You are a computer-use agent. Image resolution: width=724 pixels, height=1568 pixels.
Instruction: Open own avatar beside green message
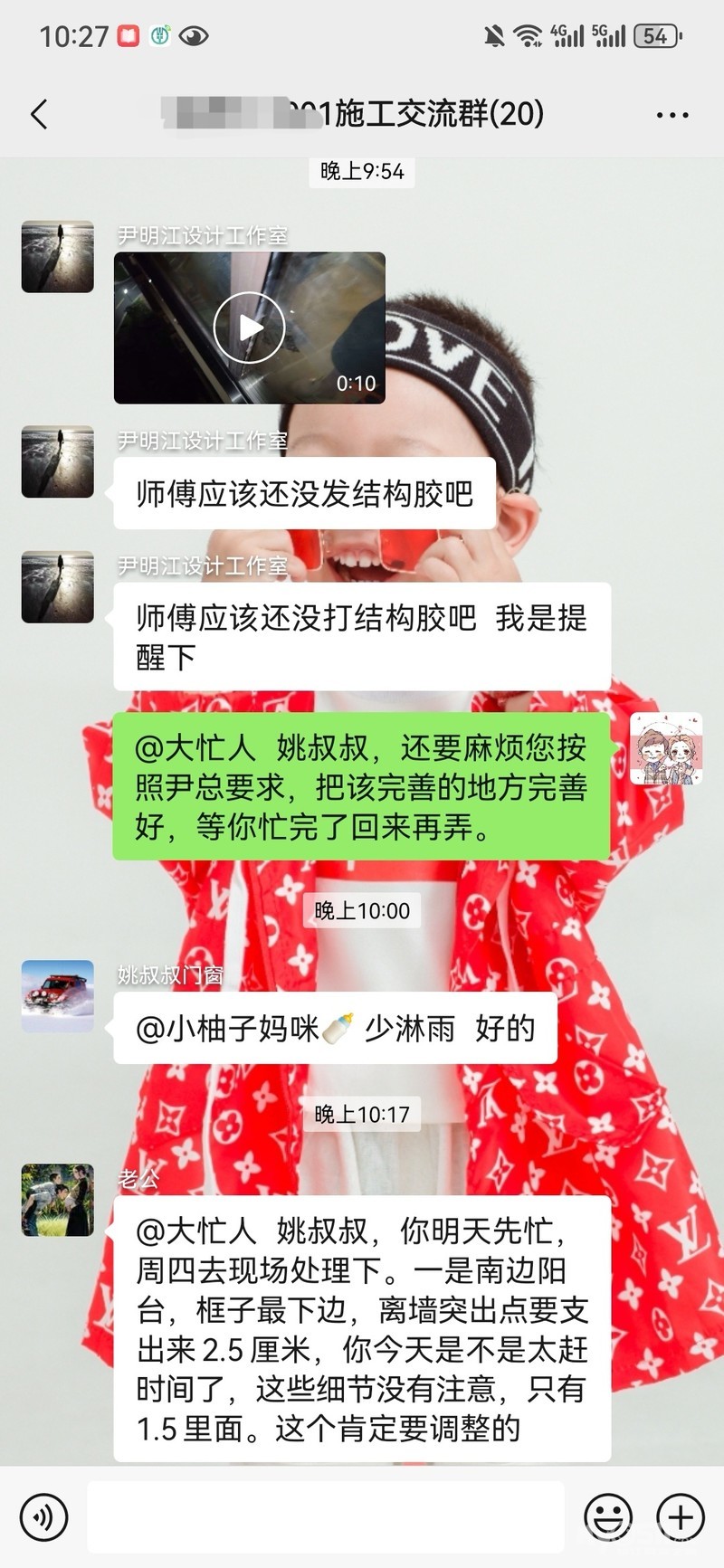[666, 749]
